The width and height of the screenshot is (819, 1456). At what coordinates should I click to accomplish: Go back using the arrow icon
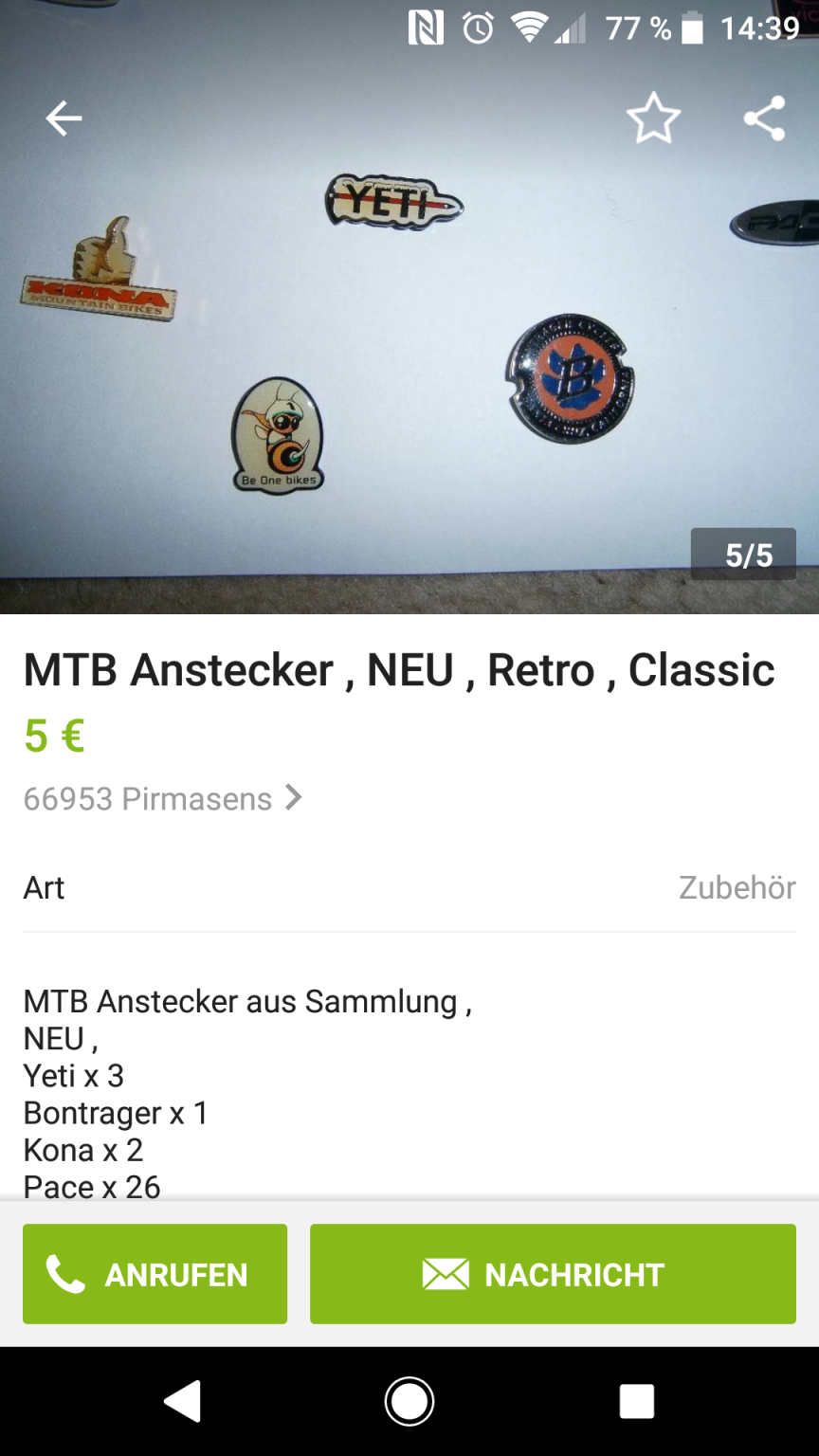(64, 118)
